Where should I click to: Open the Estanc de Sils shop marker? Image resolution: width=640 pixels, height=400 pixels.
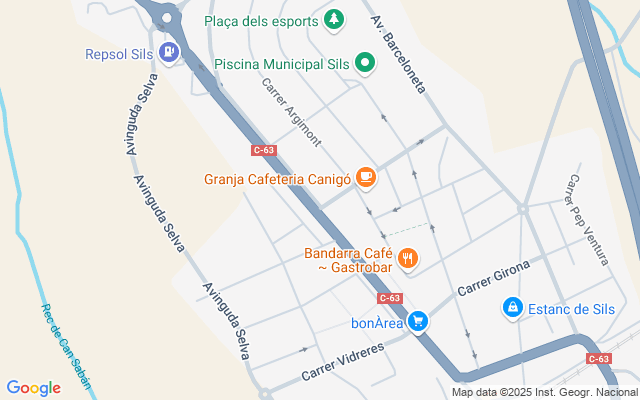512,308
